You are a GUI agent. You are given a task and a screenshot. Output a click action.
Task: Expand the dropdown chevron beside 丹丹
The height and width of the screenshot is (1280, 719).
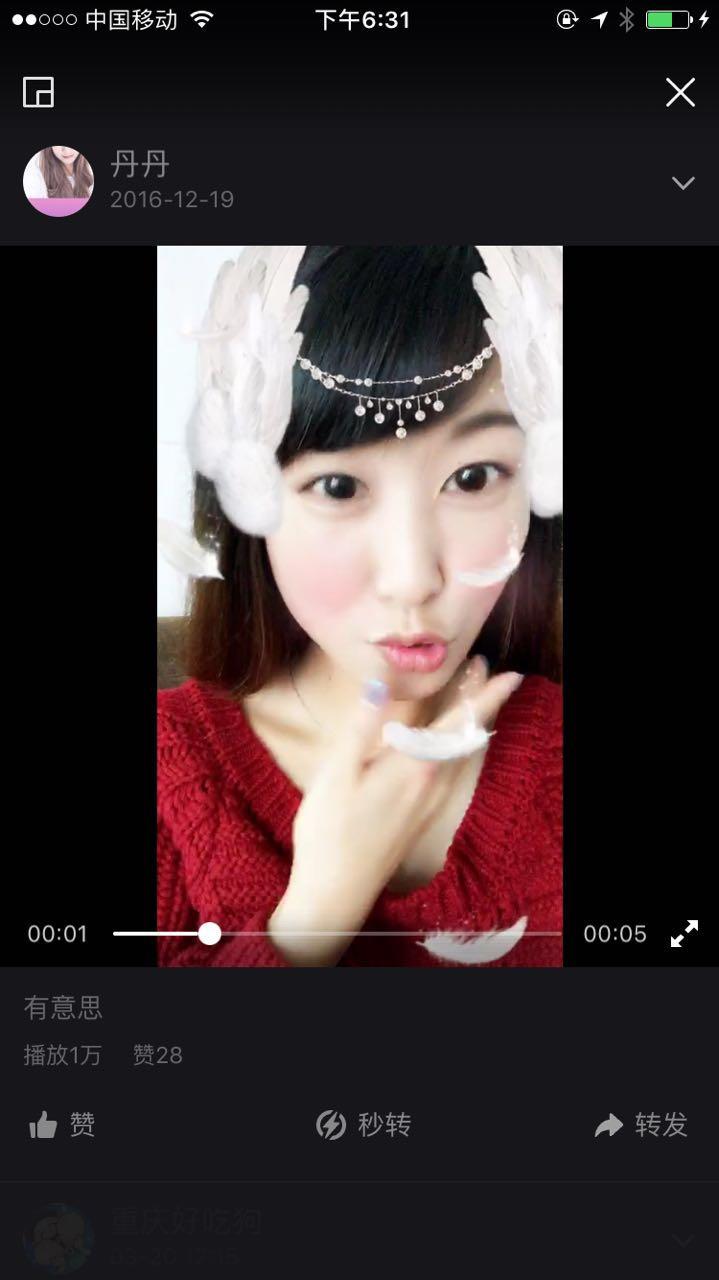coord(683,183)
